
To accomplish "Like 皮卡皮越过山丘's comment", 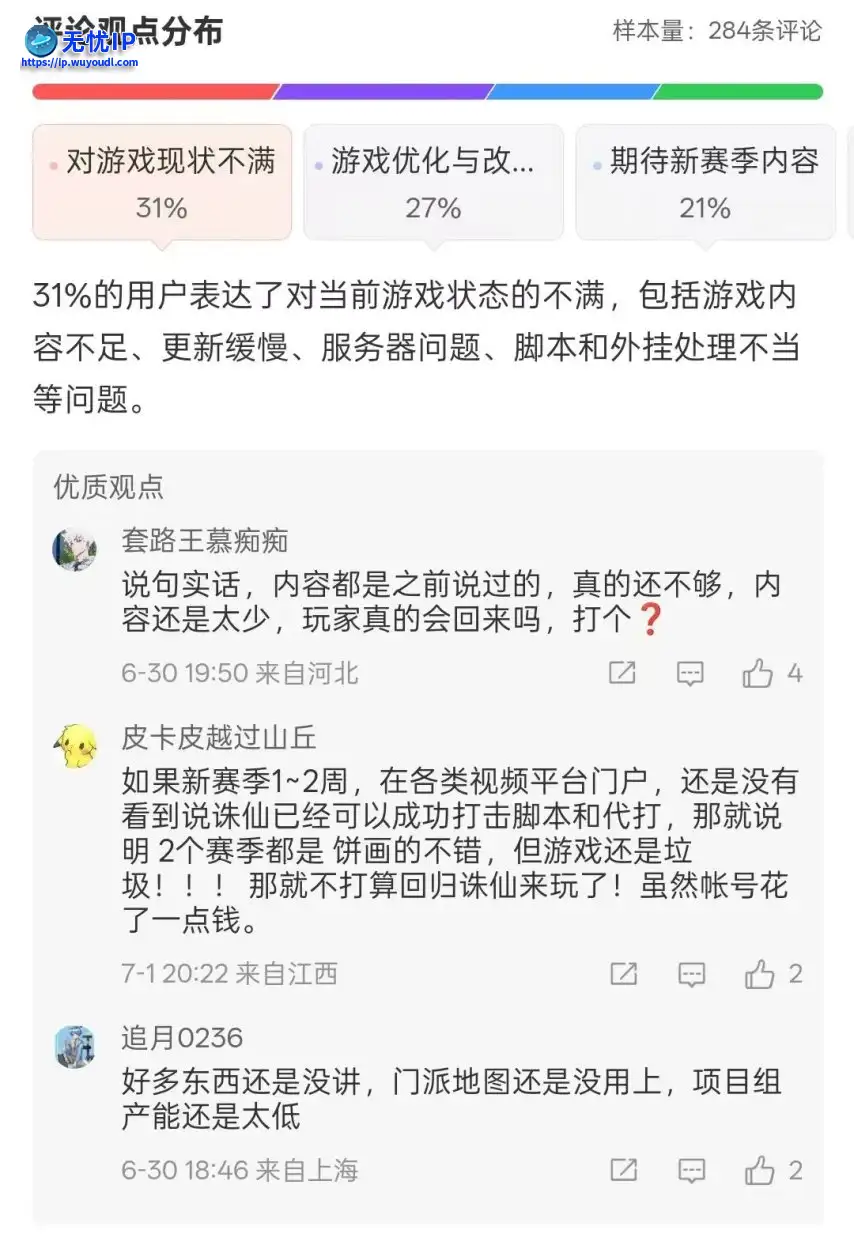I will (x=759, y=974).
